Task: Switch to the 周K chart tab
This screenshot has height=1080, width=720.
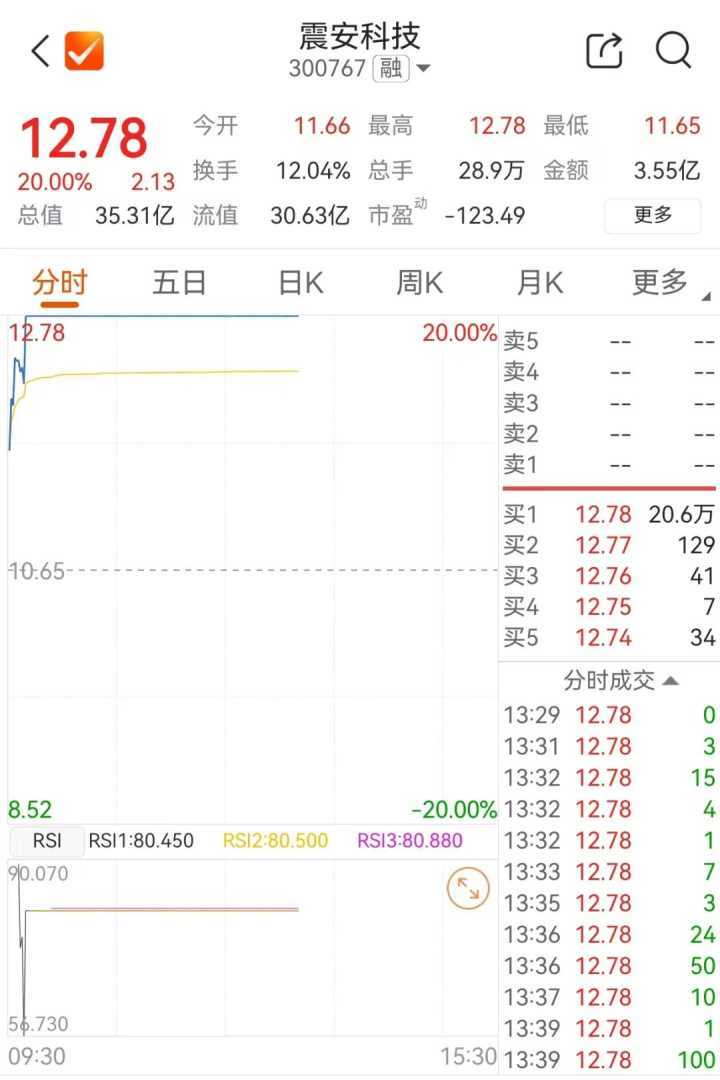Action: click(419, 284)
